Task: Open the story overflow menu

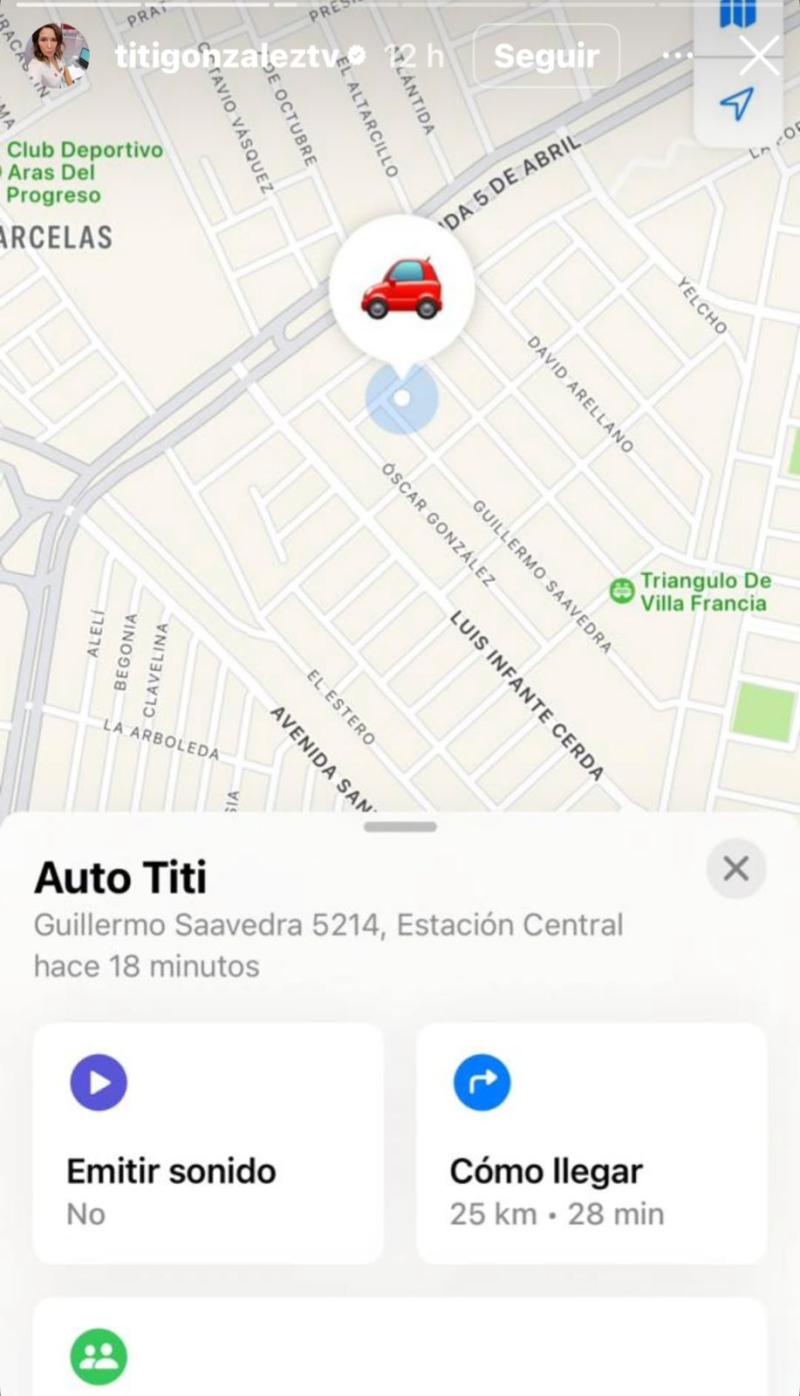Action: tap(678, 56)
